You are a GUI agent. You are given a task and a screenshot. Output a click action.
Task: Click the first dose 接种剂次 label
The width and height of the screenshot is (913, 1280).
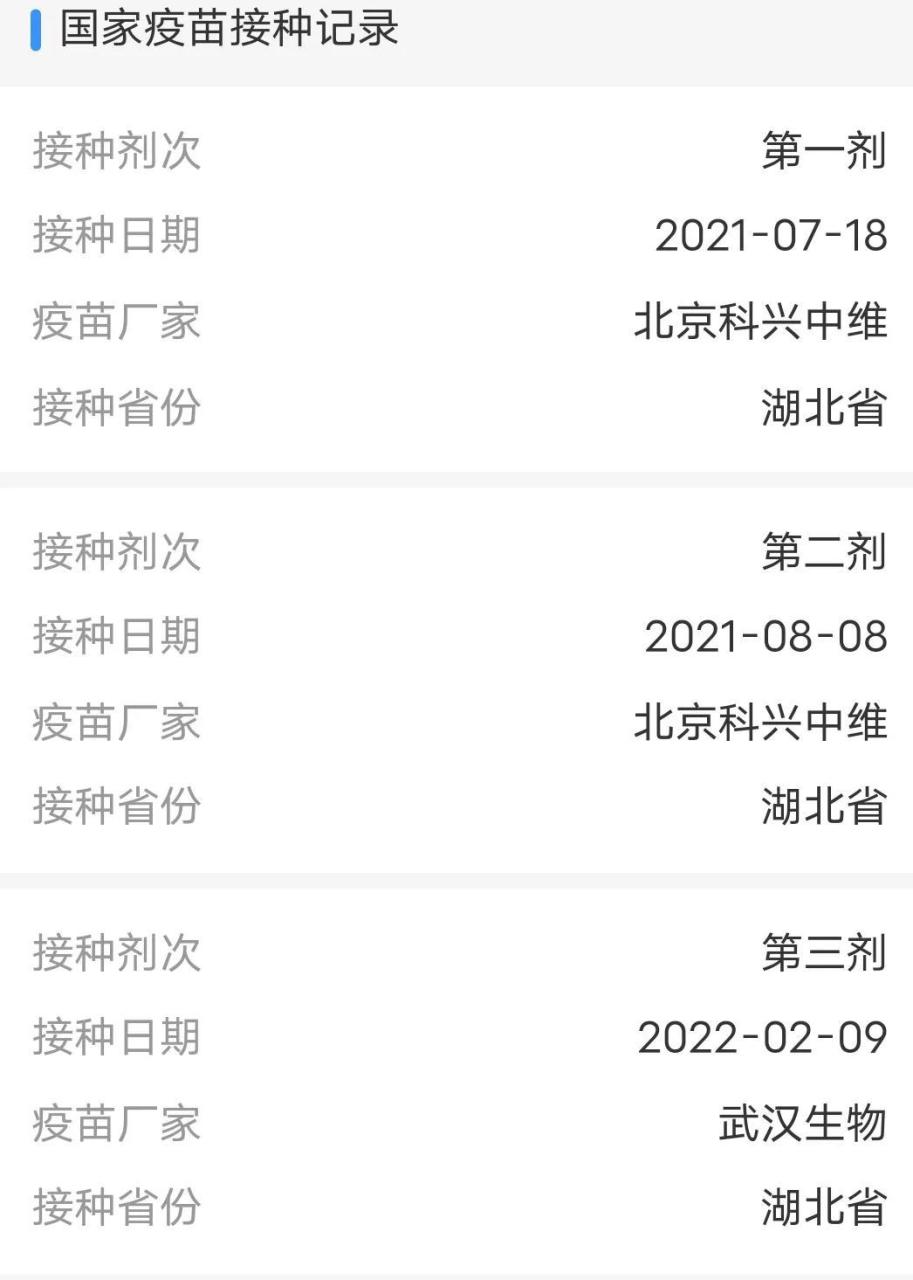coord(117,150)
